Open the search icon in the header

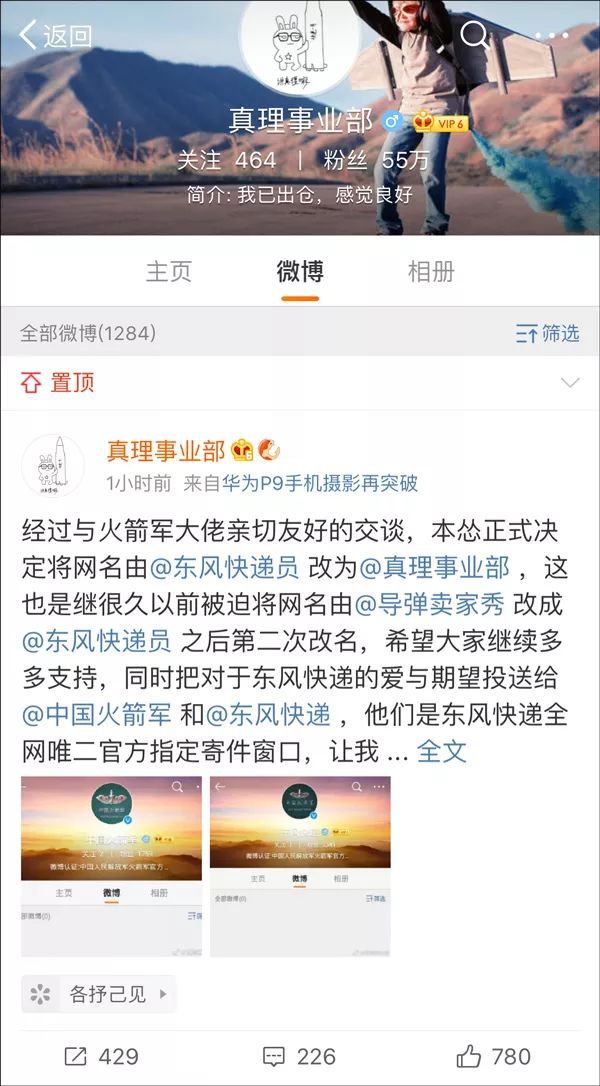[475, 34]
